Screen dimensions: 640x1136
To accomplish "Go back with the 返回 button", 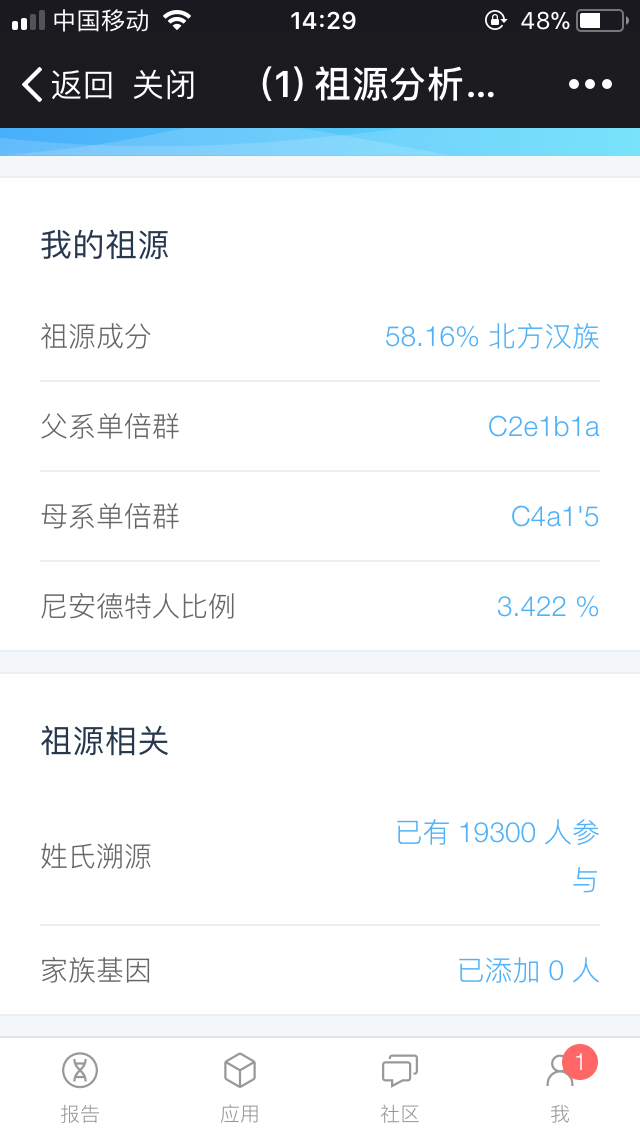I will [x=67, y=85].
